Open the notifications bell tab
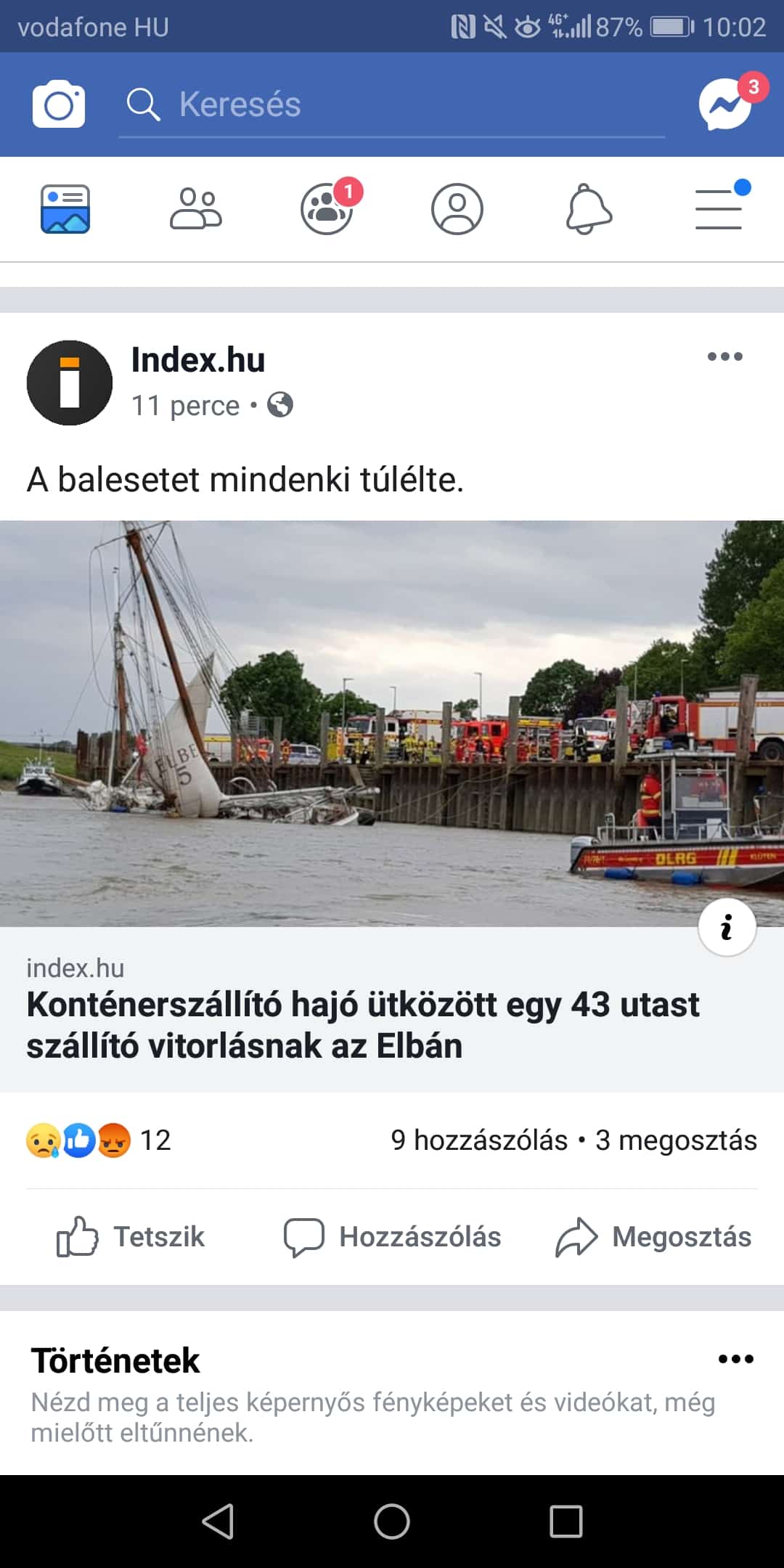The image size is (784, 1568). click(588, 209)
